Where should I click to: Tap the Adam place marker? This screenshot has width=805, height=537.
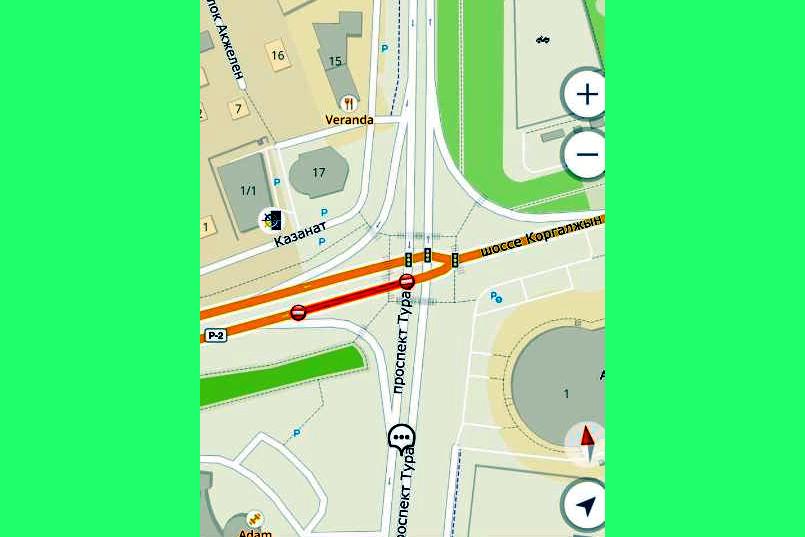(x=253, y=520)
